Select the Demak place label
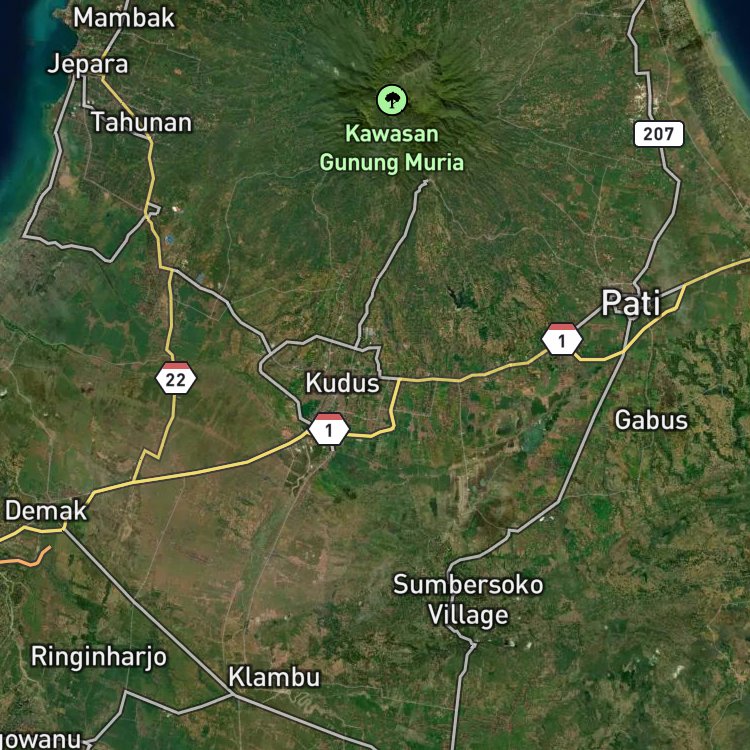This screenshot has height=750, width=750. coord(46,511)
